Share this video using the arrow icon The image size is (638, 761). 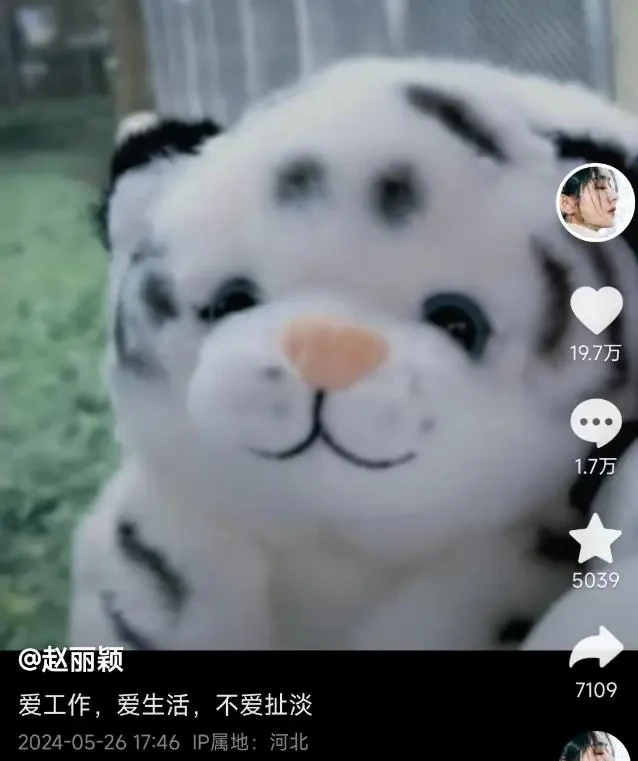[x=596, y=648]
